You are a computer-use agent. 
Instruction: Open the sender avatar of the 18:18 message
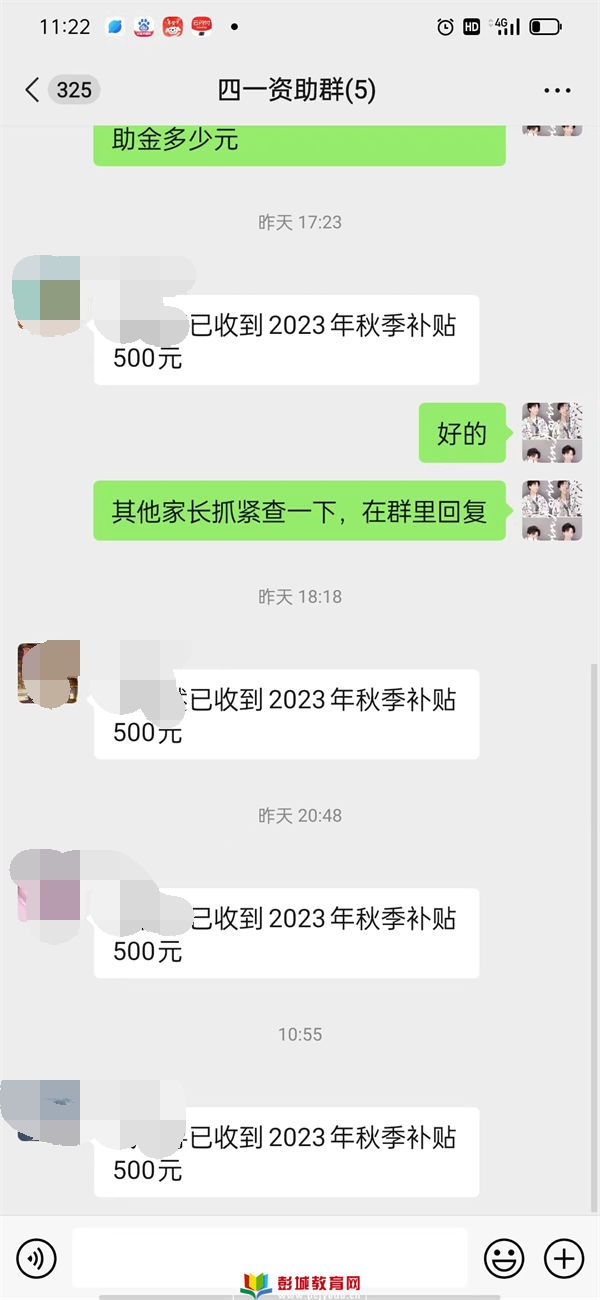(x=48, y=673)
